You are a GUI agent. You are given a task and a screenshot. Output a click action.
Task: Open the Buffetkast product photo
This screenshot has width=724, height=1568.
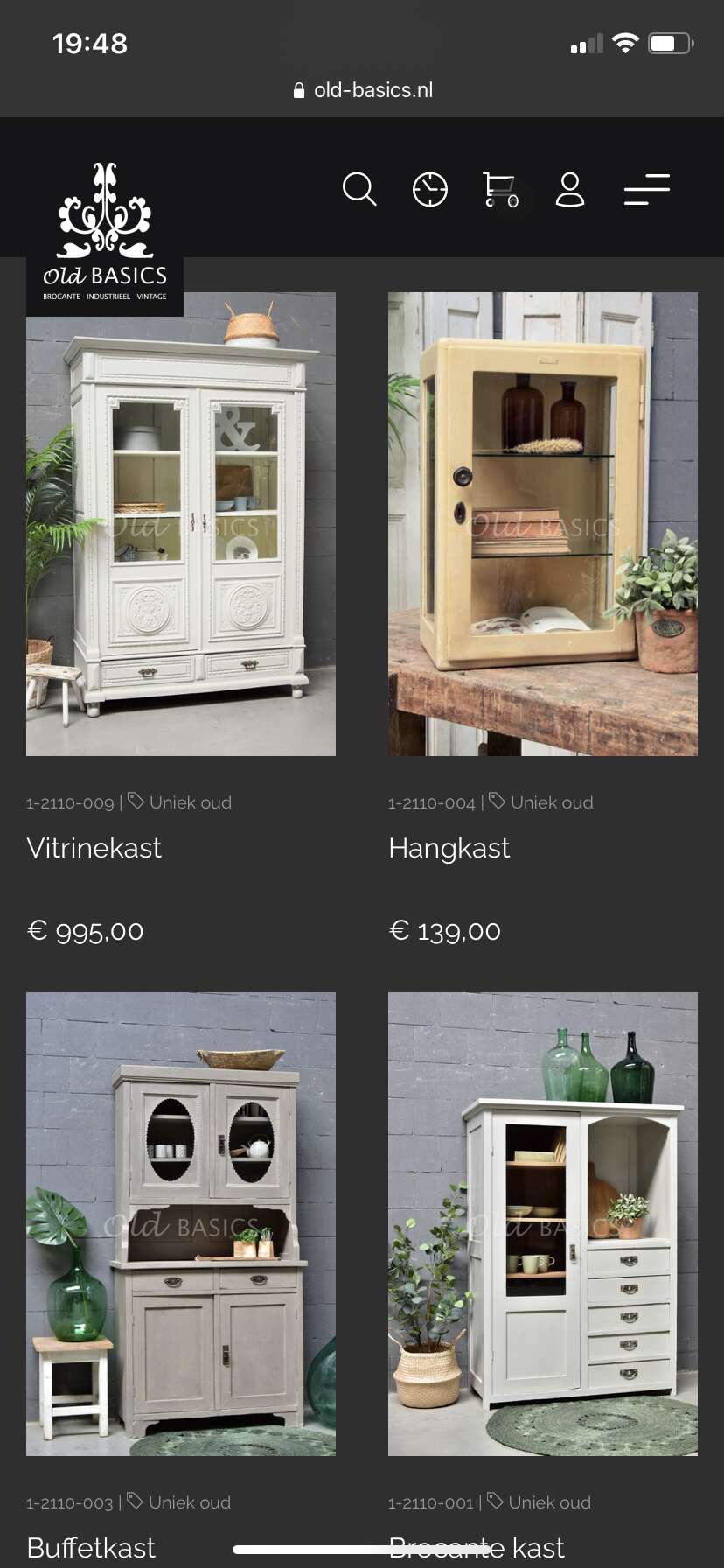click(x=181, y=1224)
